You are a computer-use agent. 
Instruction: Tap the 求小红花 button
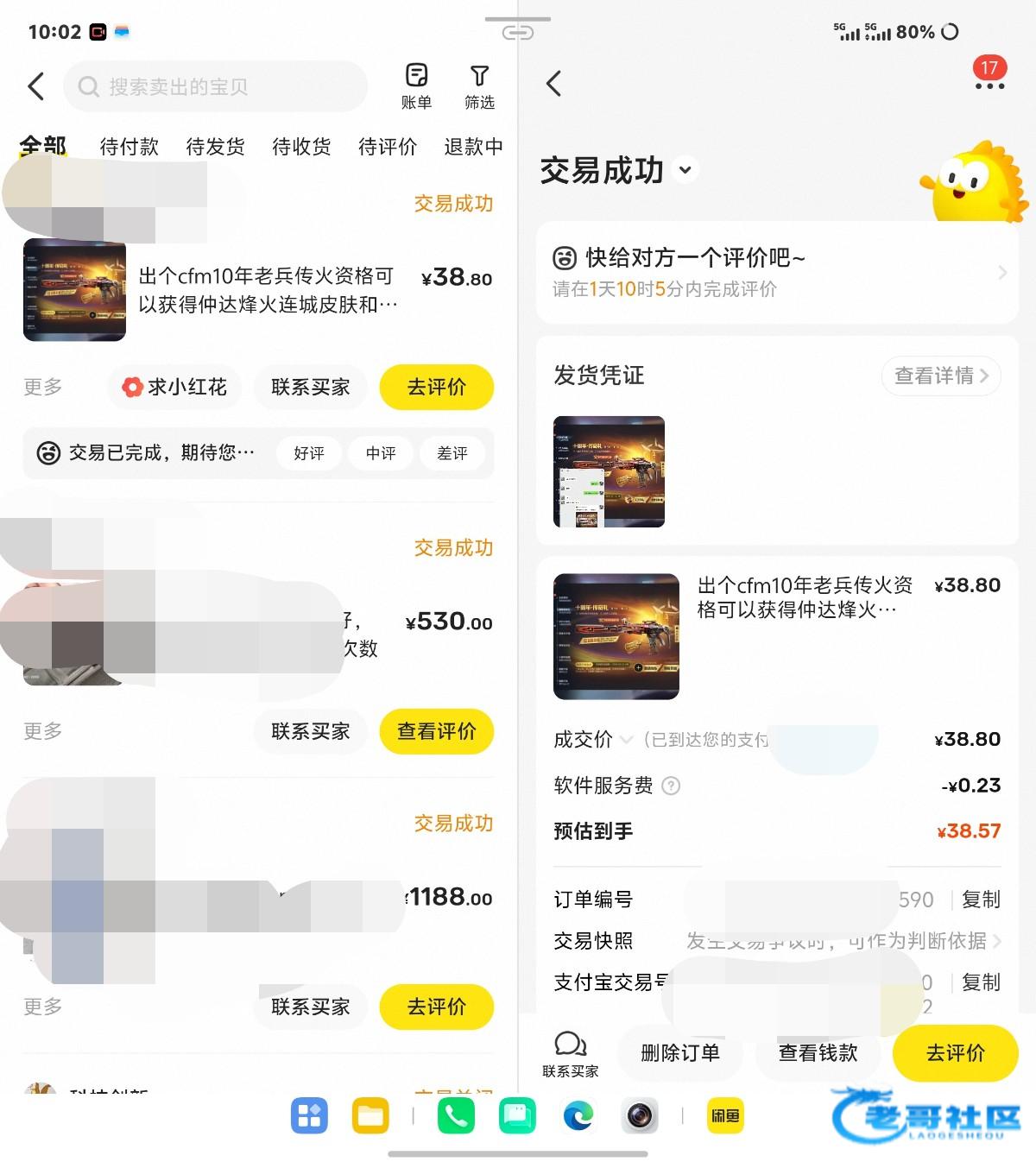[174, 387]
